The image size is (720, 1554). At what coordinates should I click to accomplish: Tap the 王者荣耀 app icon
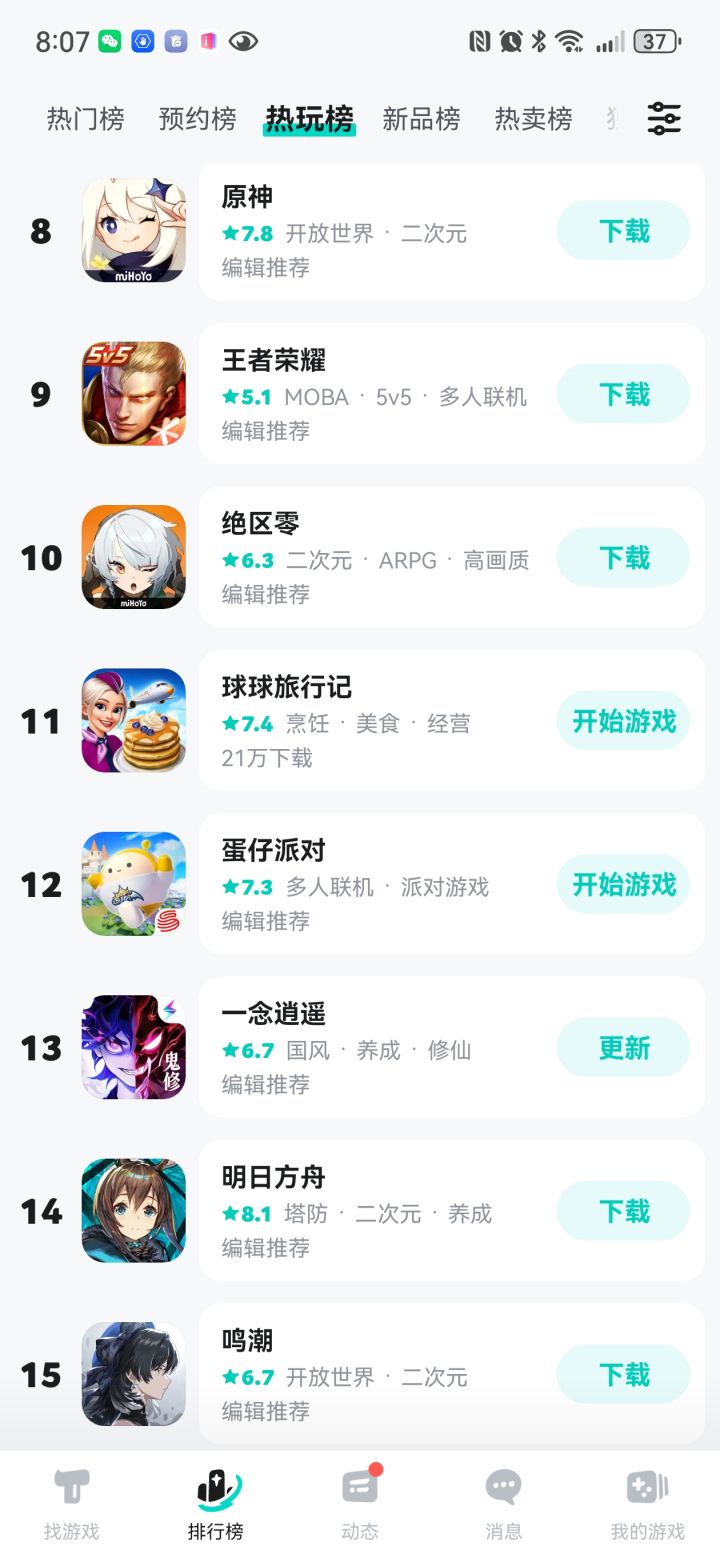pos(132,393)
